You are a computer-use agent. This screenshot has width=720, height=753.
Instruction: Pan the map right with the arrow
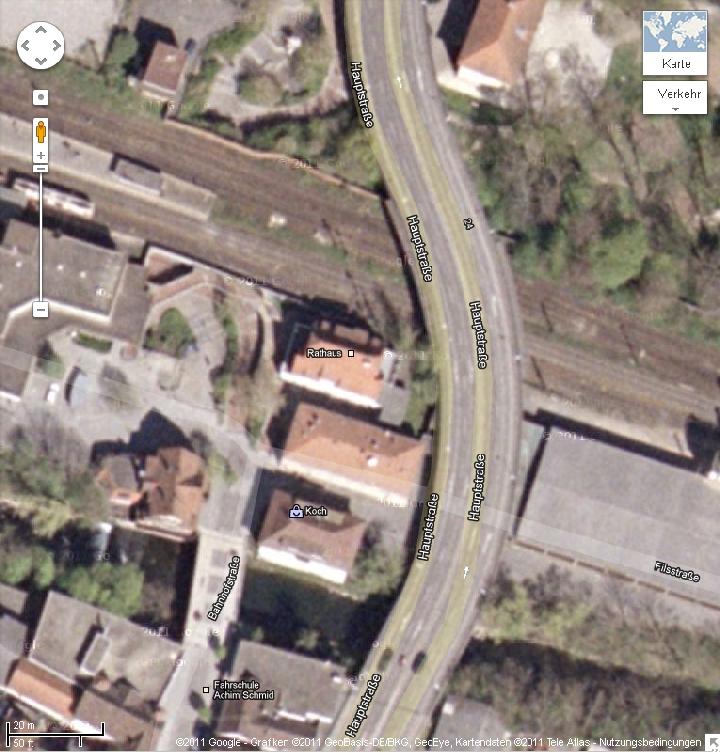pos(54,45)
